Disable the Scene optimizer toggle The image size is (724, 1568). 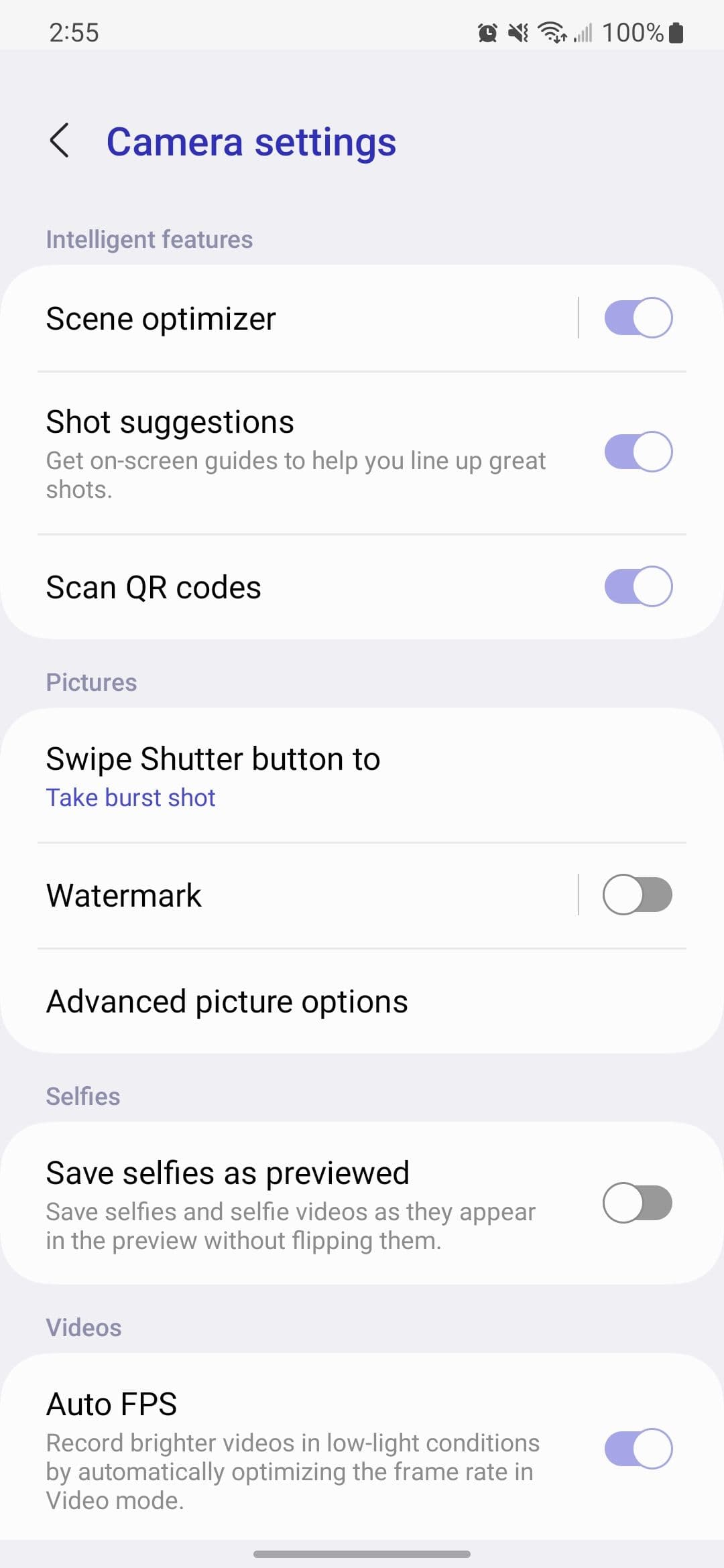[638, 318]
